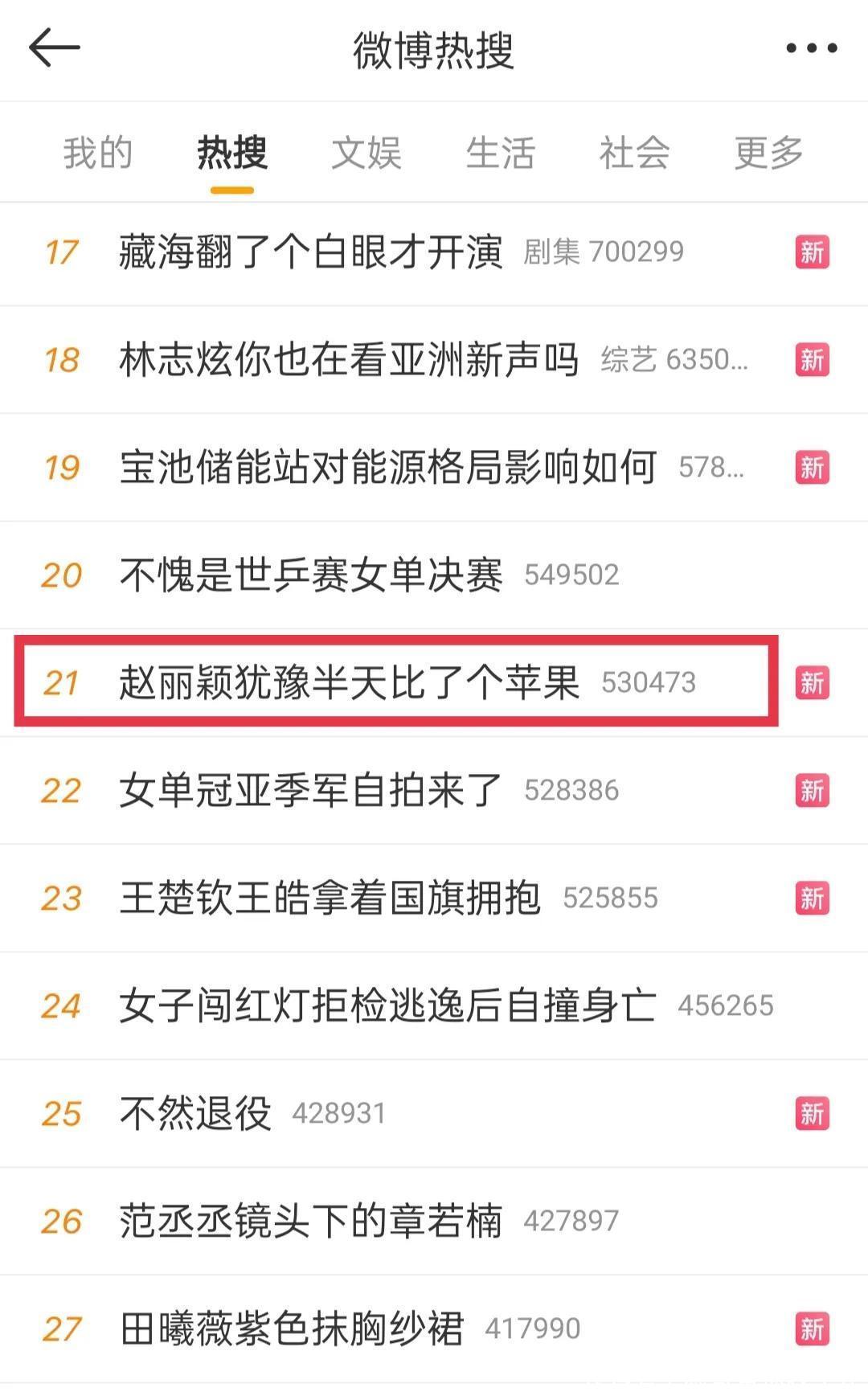Switch to the 我的 tab
The width and height of the screenshot is (868, 1396).
coord(98,153)
